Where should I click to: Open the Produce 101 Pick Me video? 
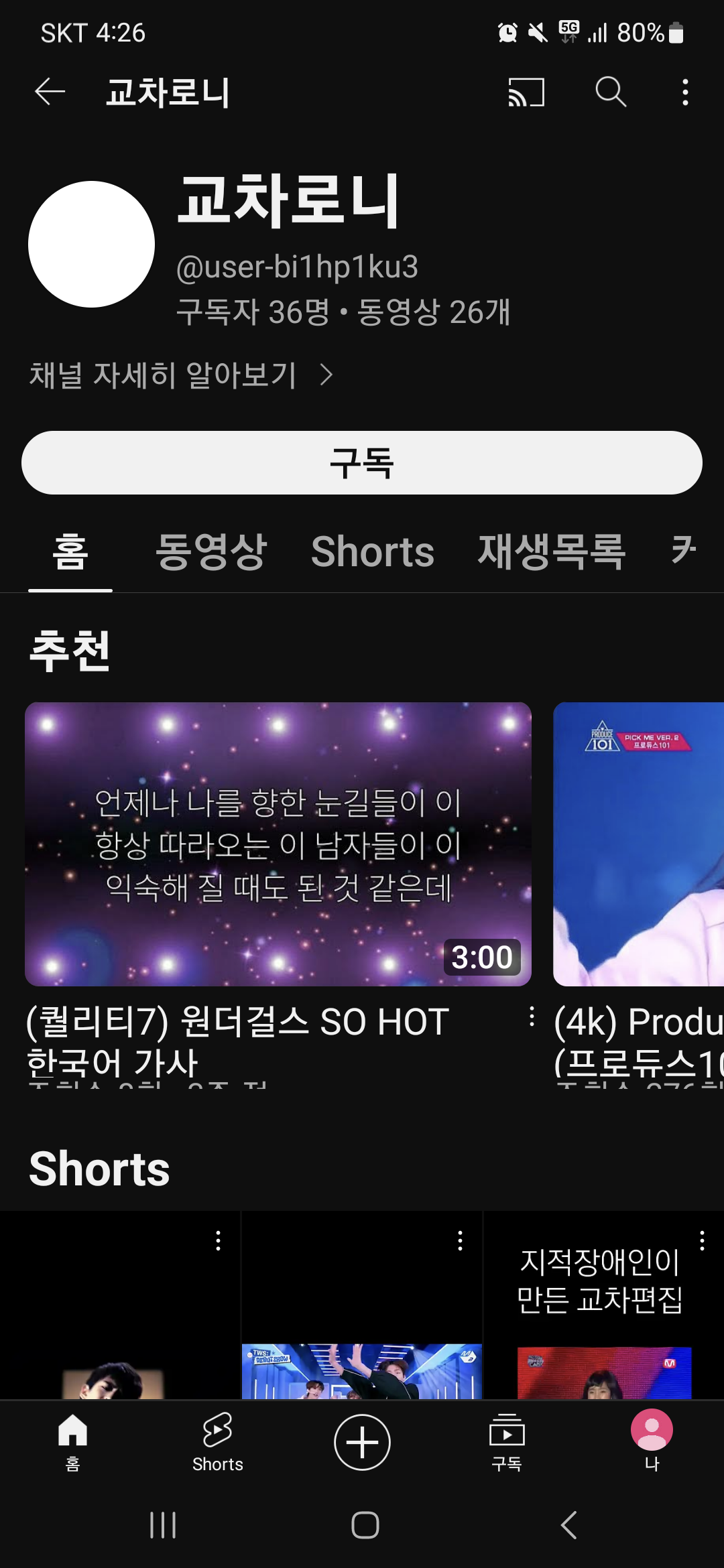[638, 844]
